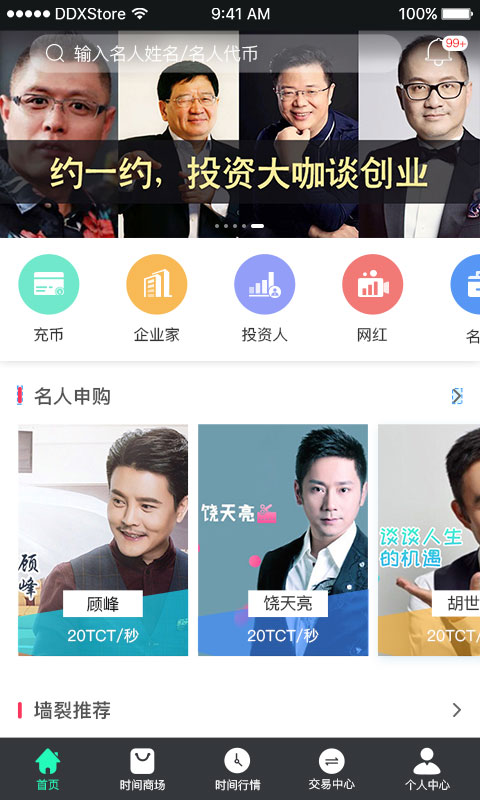Open the partially visible 胡世 card
This screenshot has height=800, width=480.
tap(429, 540)
